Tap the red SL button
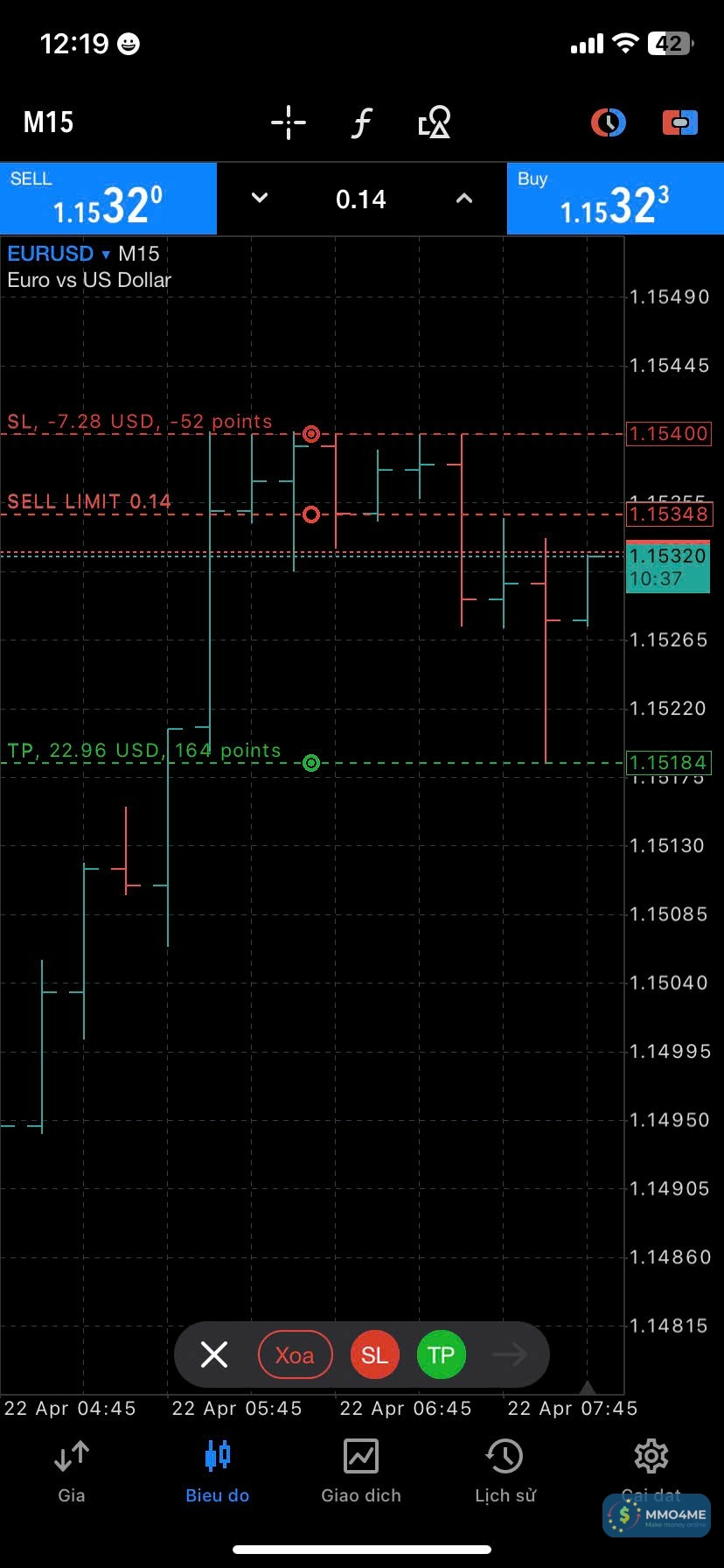 point(374,1354)
